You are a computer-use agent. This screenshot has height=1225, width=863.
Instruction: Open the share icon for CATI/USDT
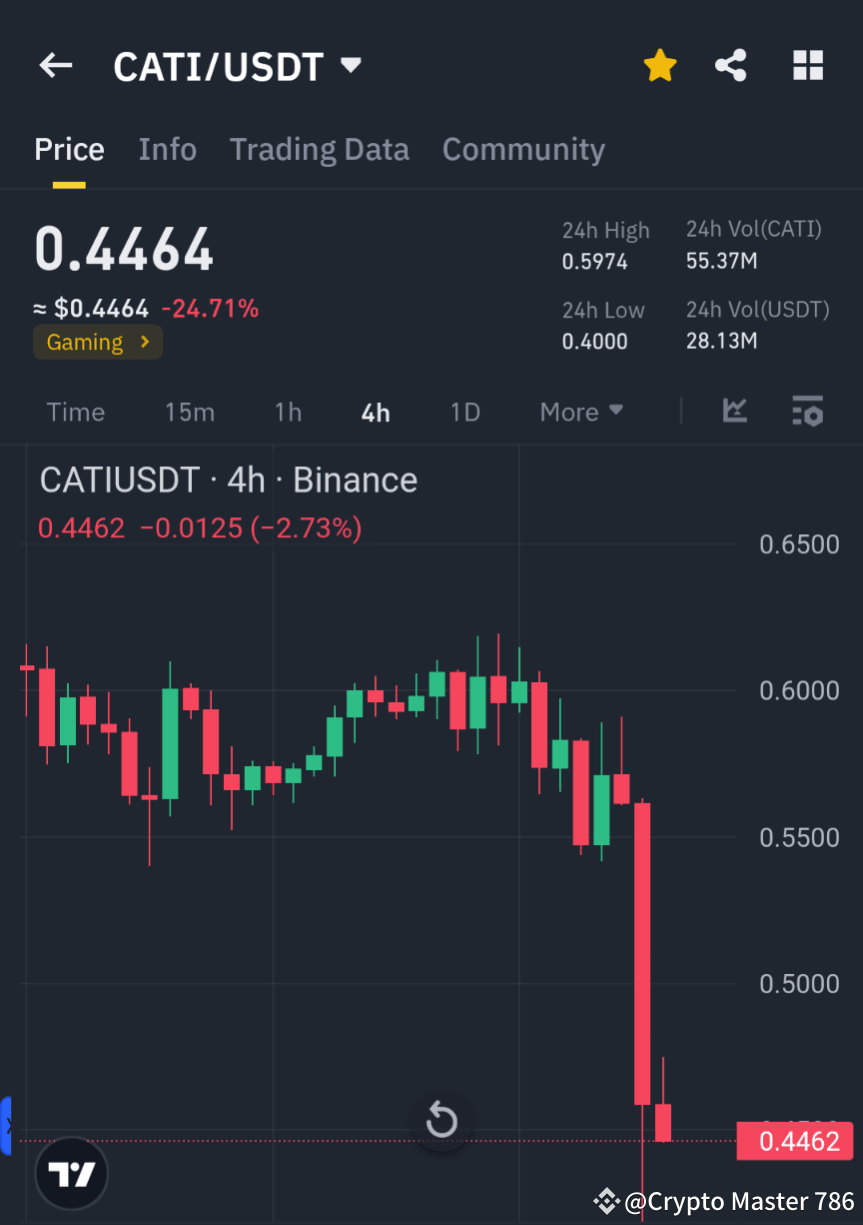(x=731, y=64)
